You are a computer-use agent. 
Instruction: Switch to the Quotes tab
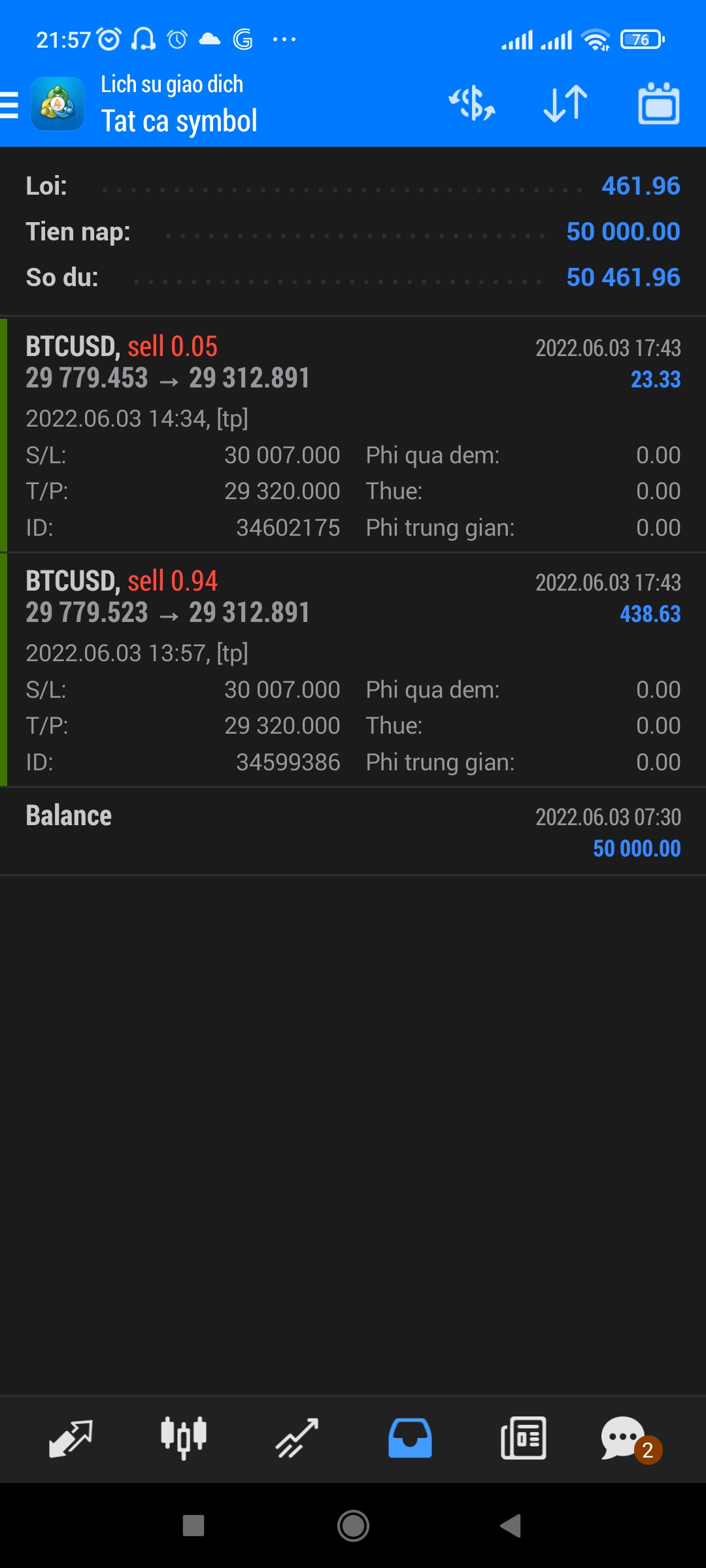71,1439
